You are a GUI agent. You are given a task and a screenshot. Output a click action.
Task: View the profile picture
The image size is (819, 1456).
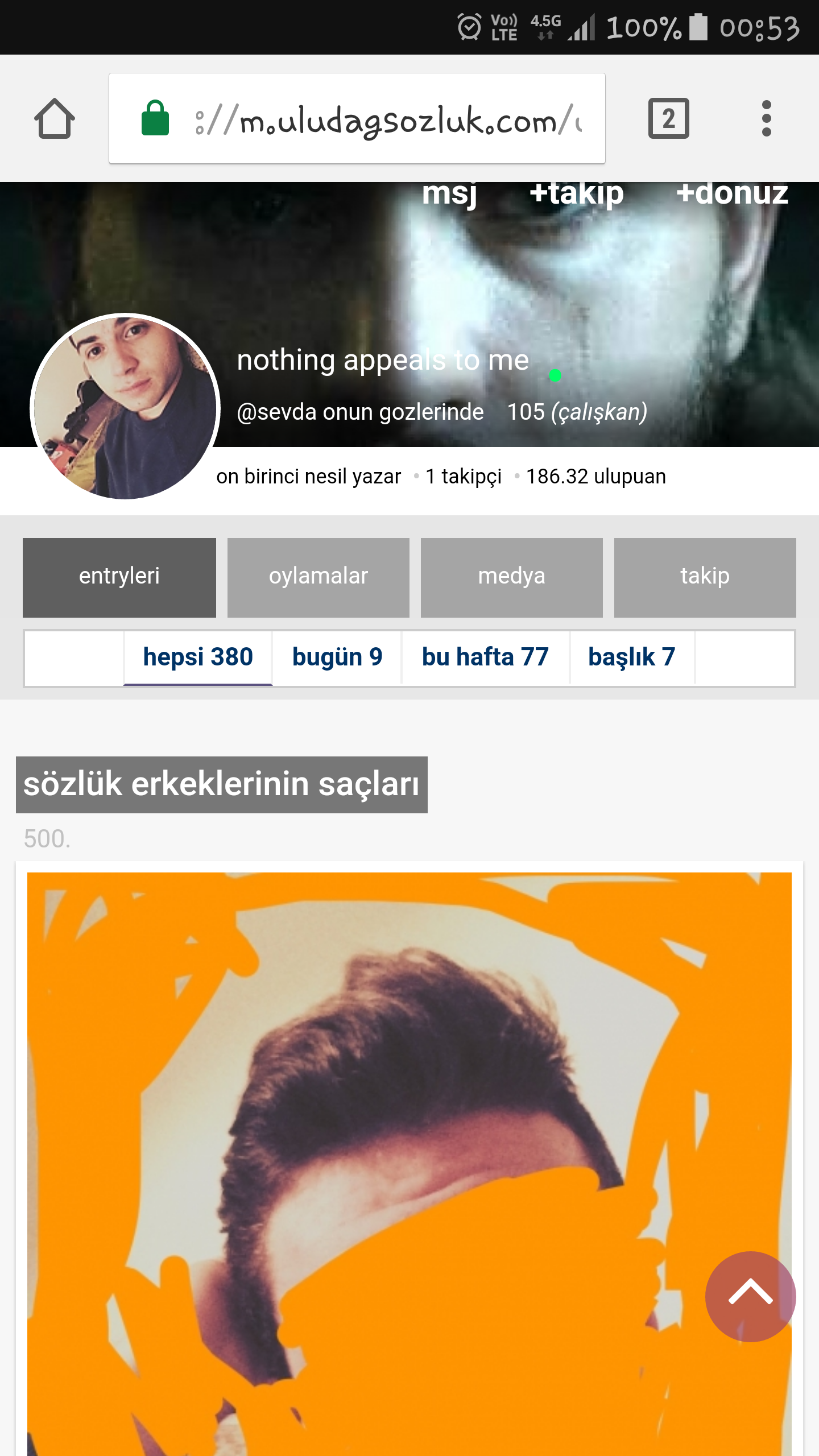click(x=125, y=407)
